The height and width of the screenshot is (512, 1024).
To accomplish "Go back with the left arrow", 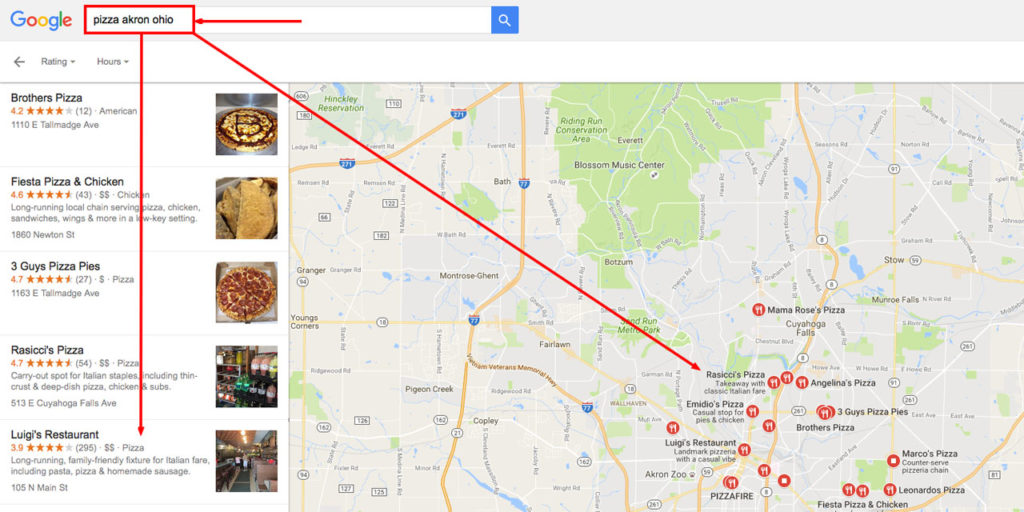I will [19, 62].
